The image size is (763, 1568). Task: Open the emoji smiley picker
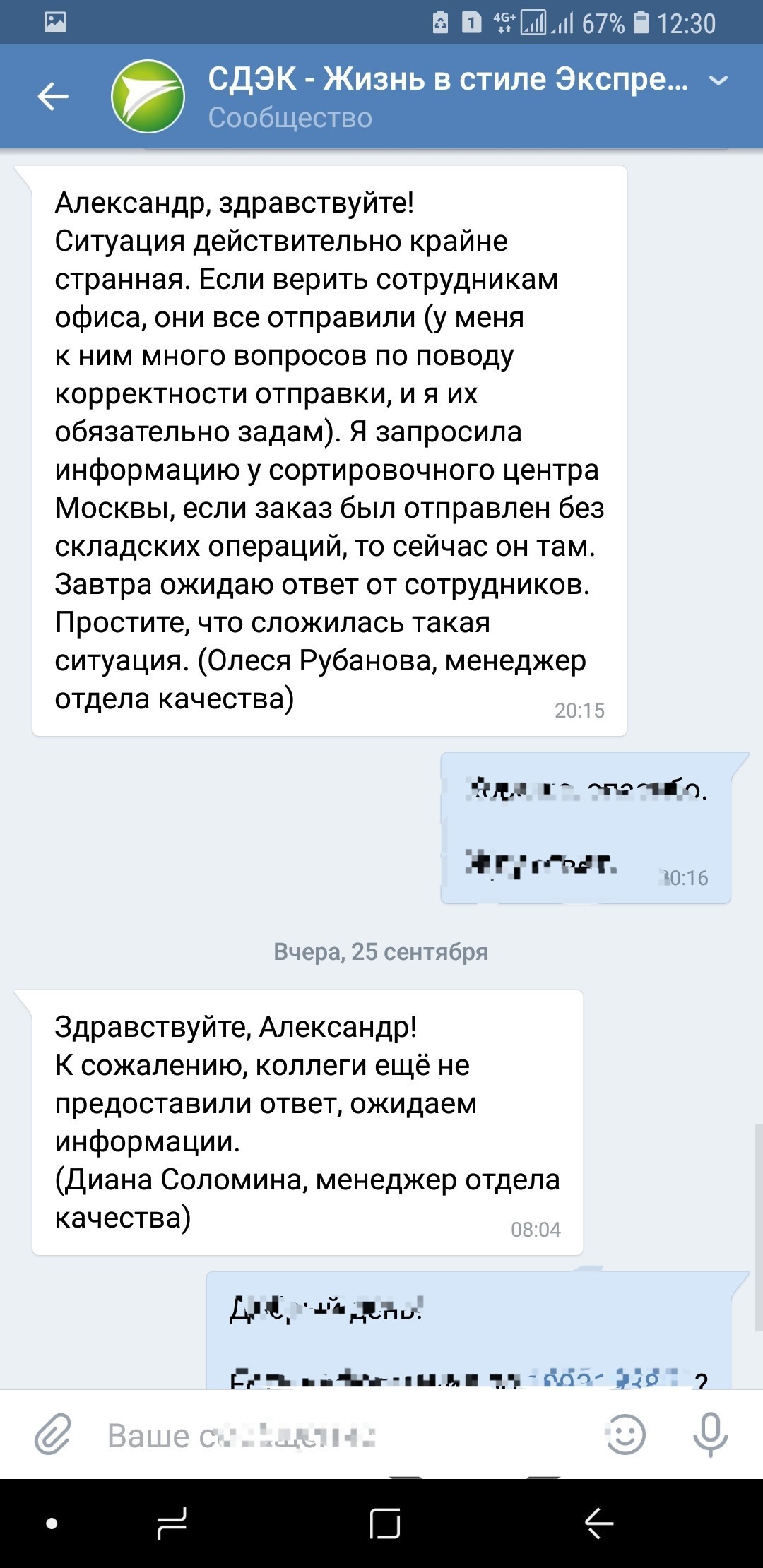[625, 1435]
